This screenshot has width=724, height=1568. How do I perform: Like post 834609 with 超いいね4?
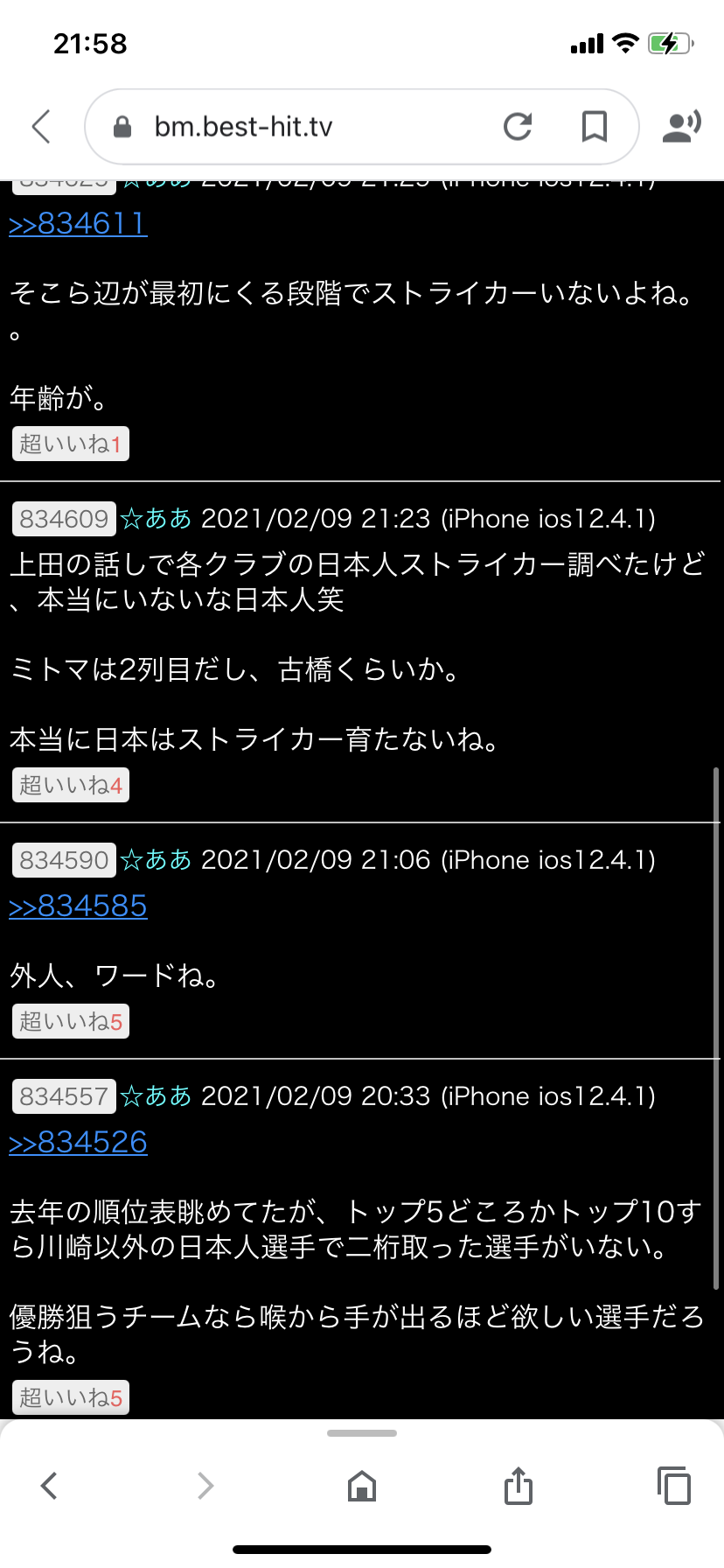point(71,785)
